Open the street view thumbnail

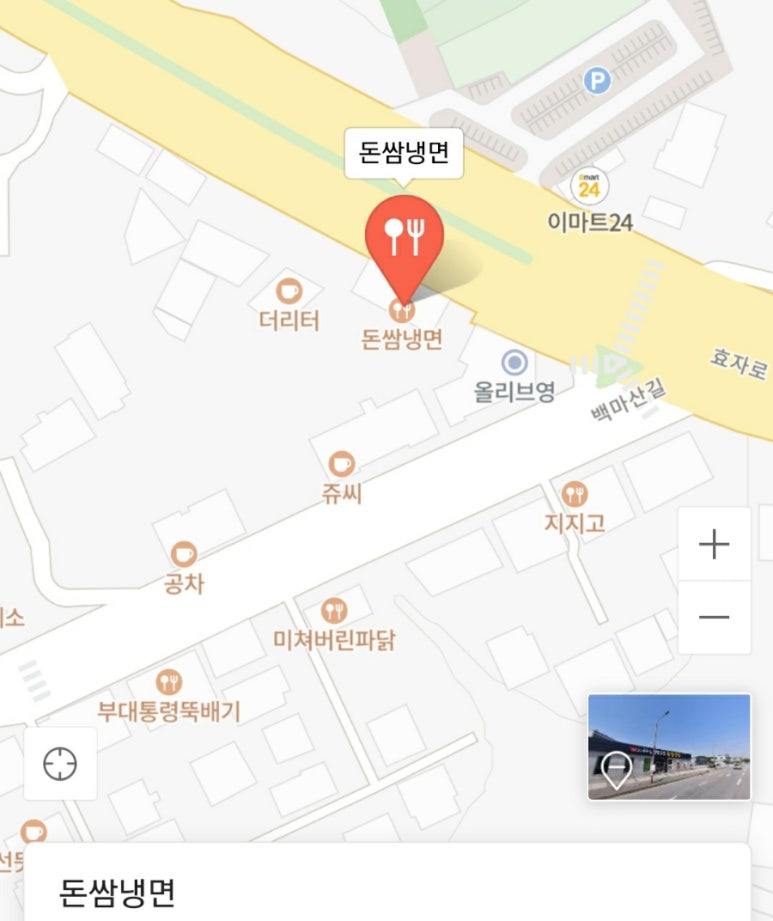pyautogui.click(x=669, y=746)
